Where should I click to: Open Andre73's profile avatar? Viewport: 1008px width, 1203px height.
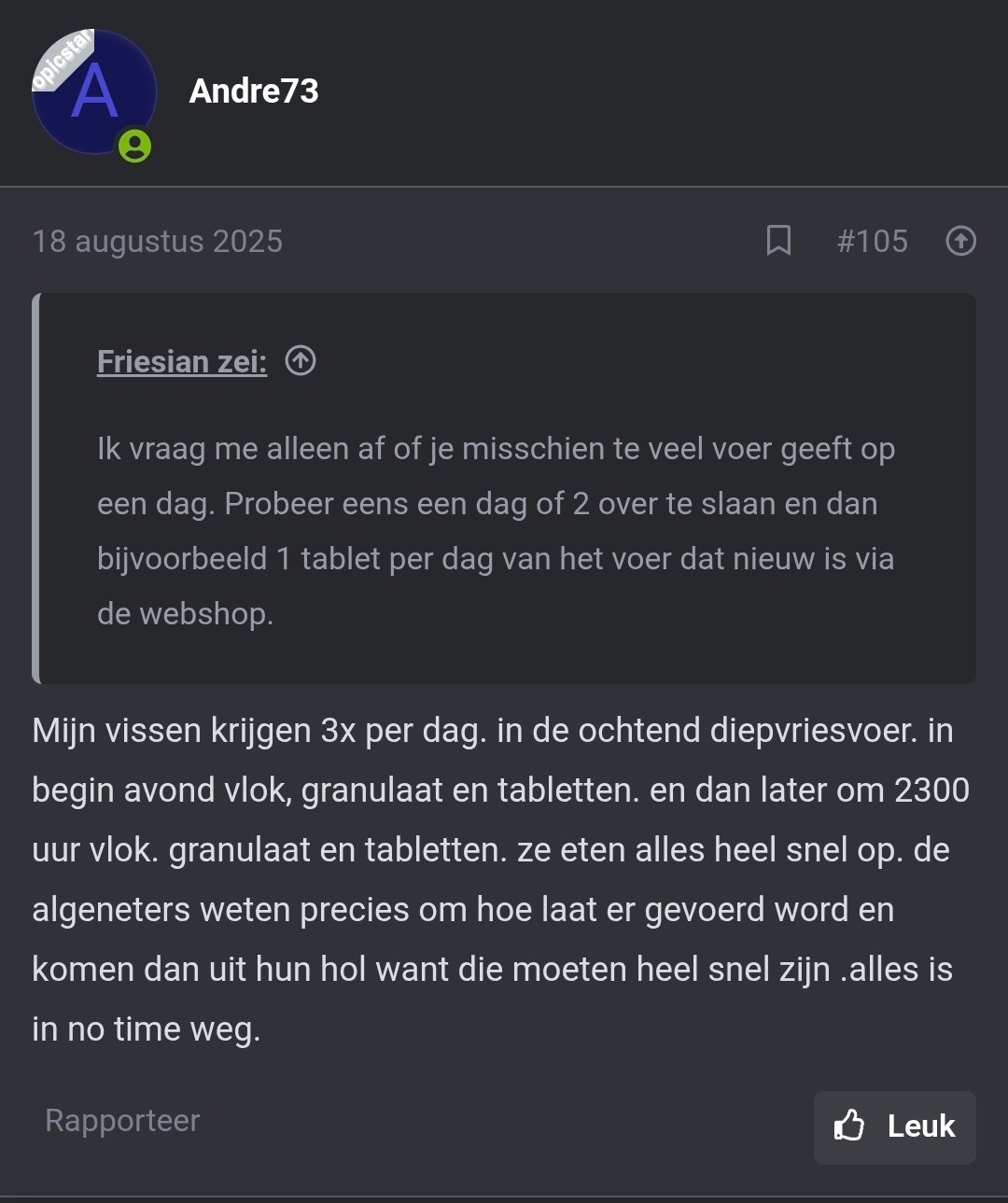click(x=93, y=93)
